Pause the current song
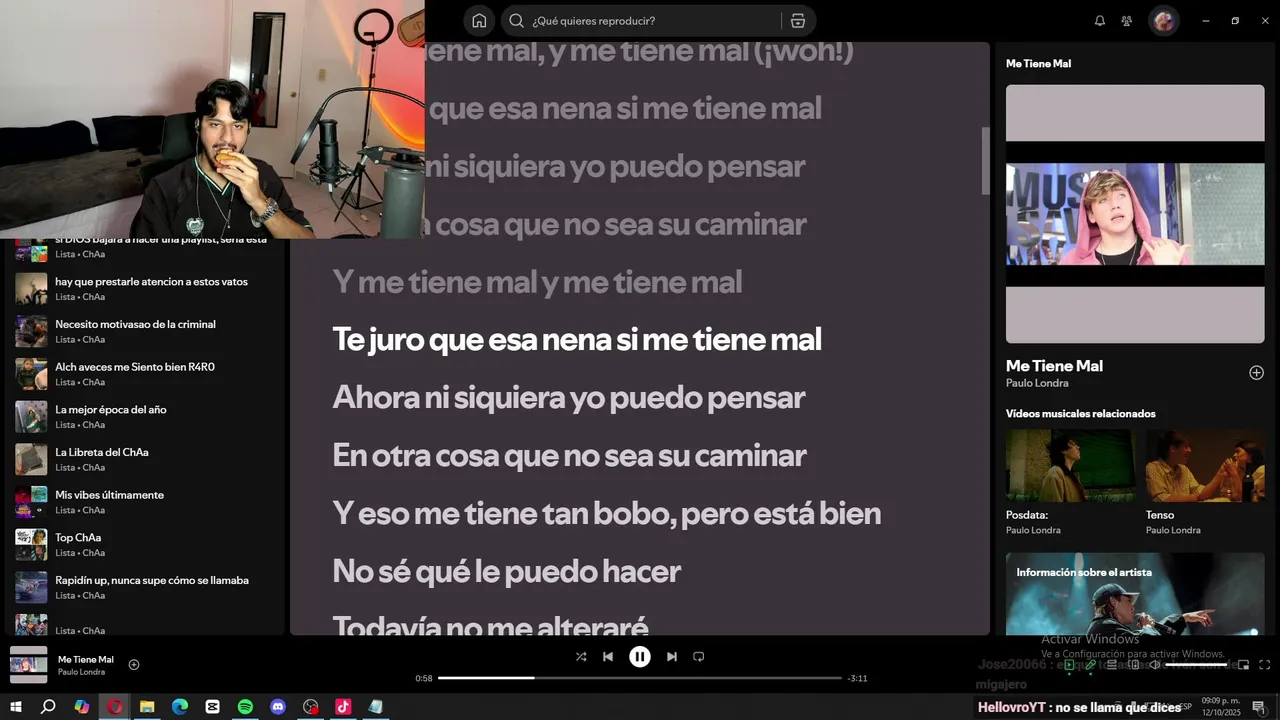The width and height of the screenshot is (1280, 720). [640, 657]
